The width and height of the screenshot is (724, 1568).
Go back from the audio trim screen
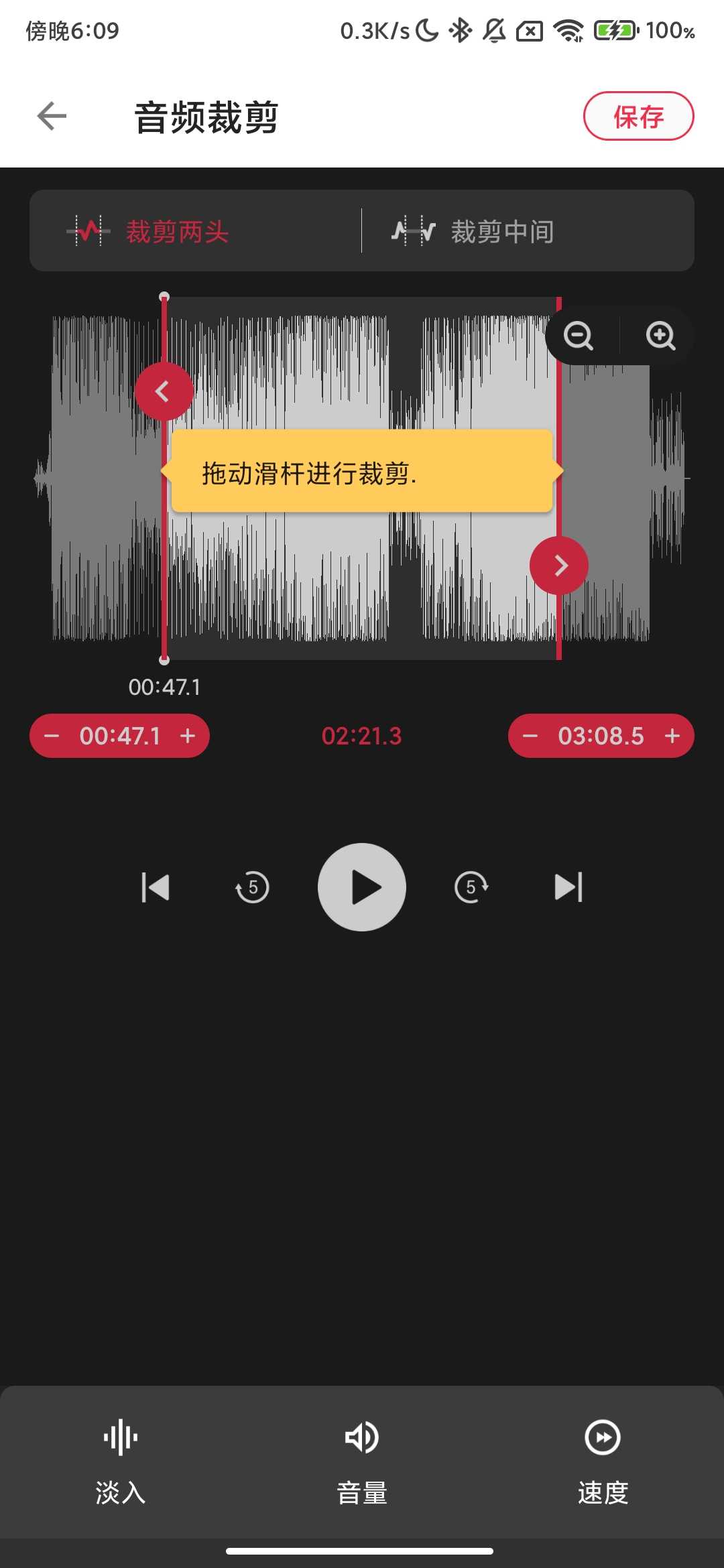coord(52,116)
